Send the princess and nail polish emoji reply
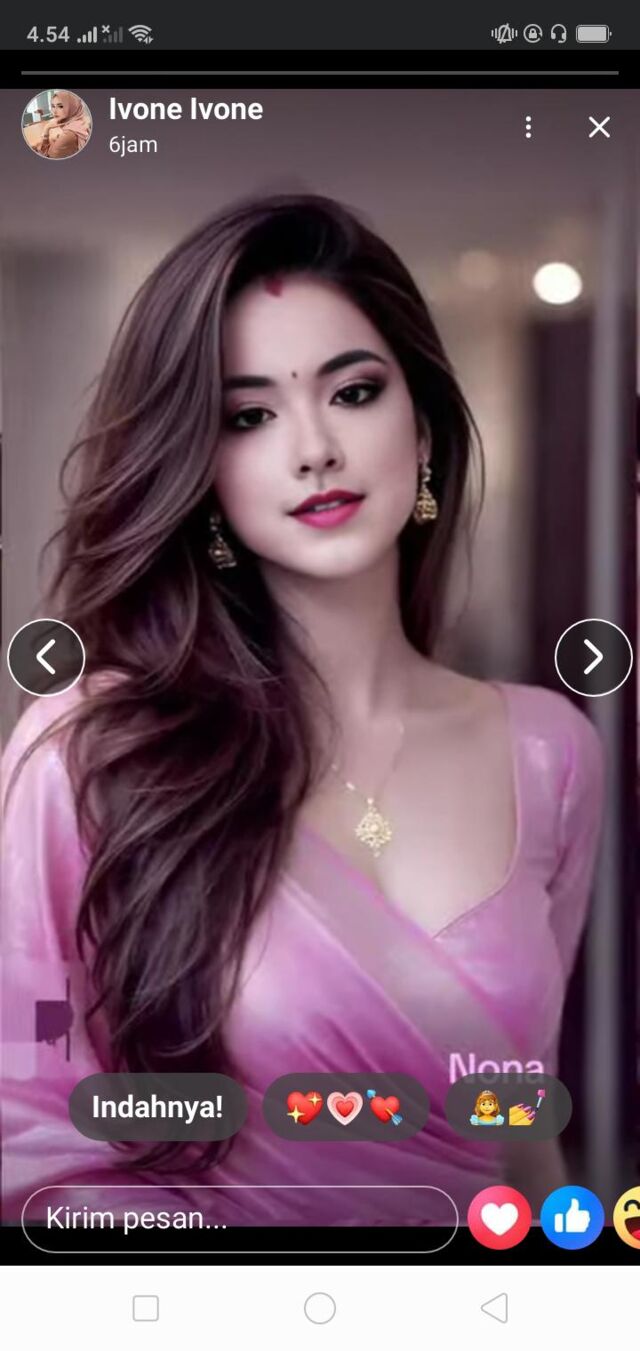 [508, 1107]
